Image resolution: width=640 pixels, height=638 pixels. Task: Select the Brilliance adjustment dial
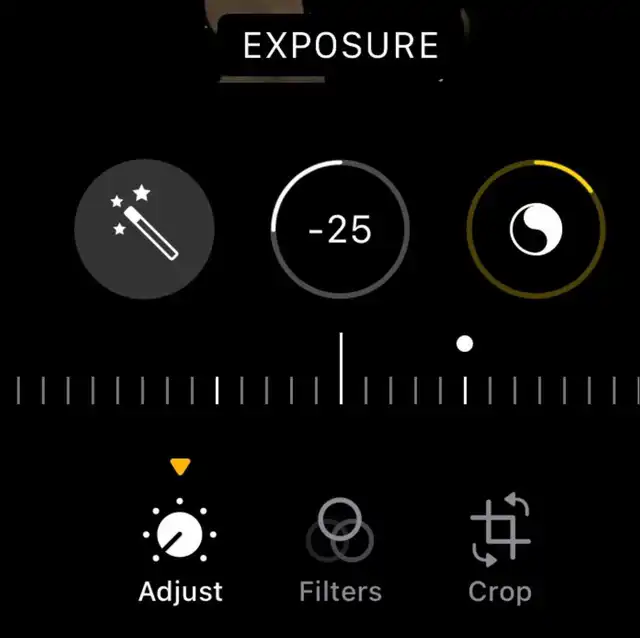[x=536, y=230]
